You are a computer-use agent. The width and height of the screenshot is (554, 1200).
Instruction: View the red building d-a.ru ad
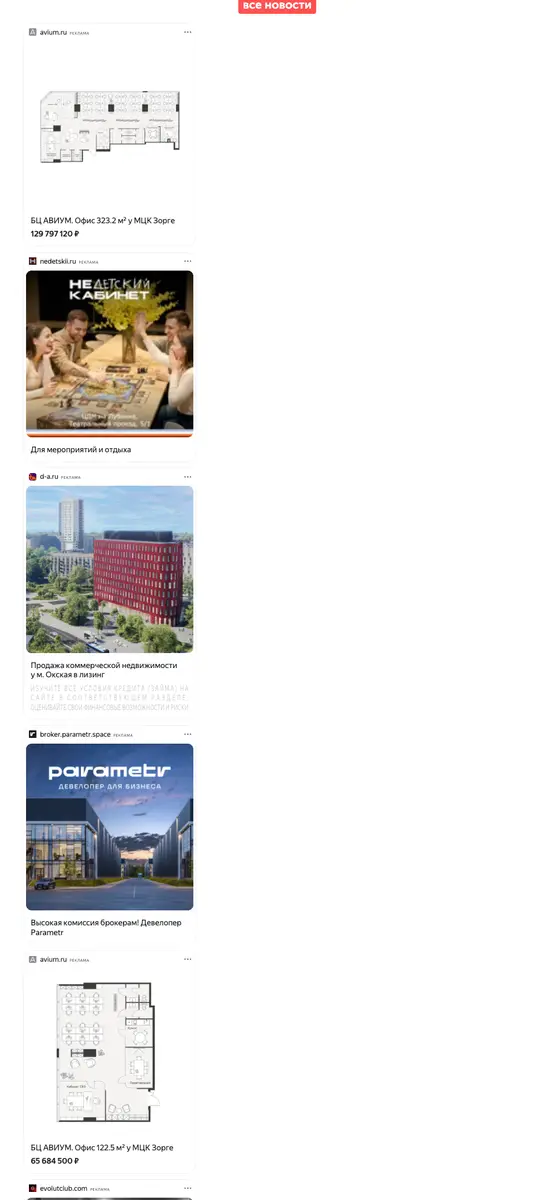click(x=110, y=569)
